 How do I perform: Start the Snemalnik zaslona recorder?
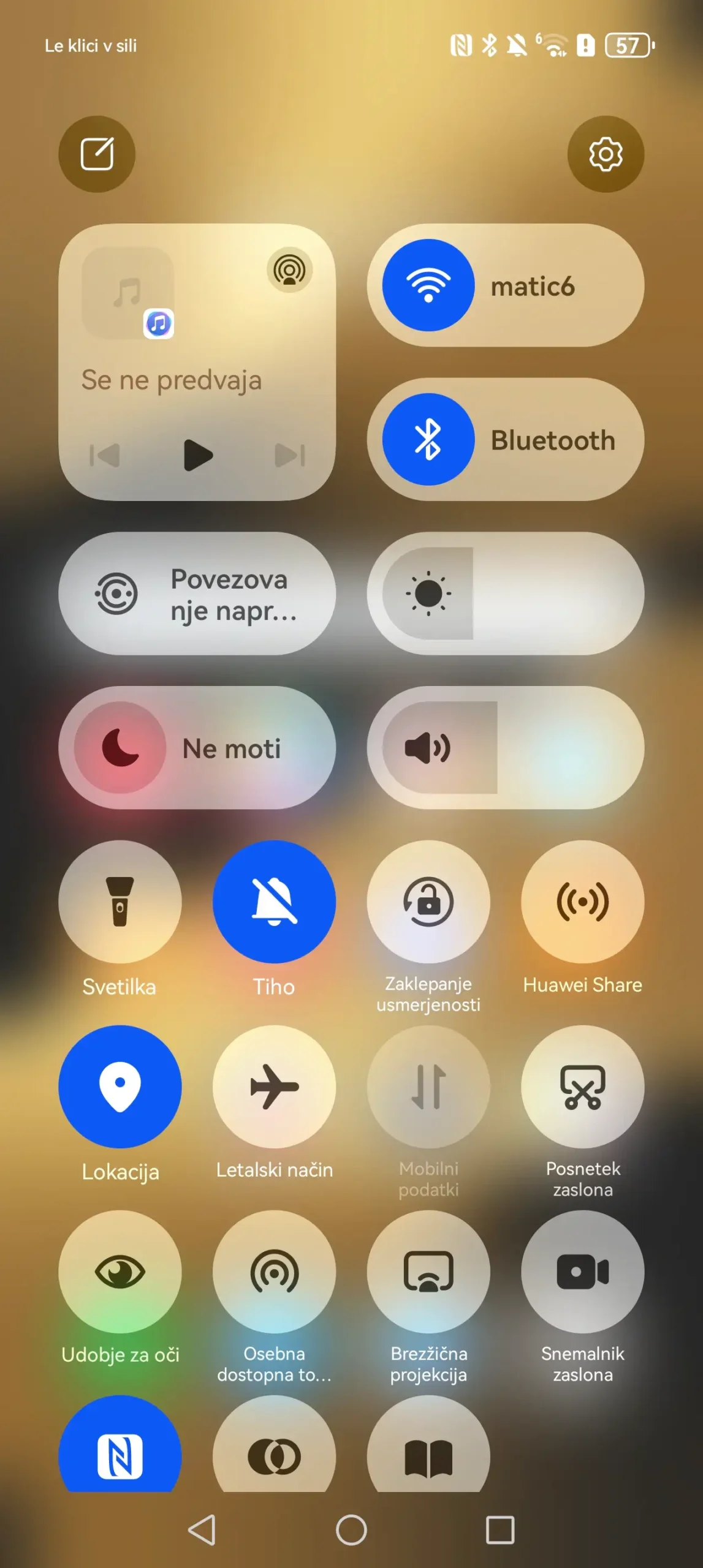(x=582, y=1272)
